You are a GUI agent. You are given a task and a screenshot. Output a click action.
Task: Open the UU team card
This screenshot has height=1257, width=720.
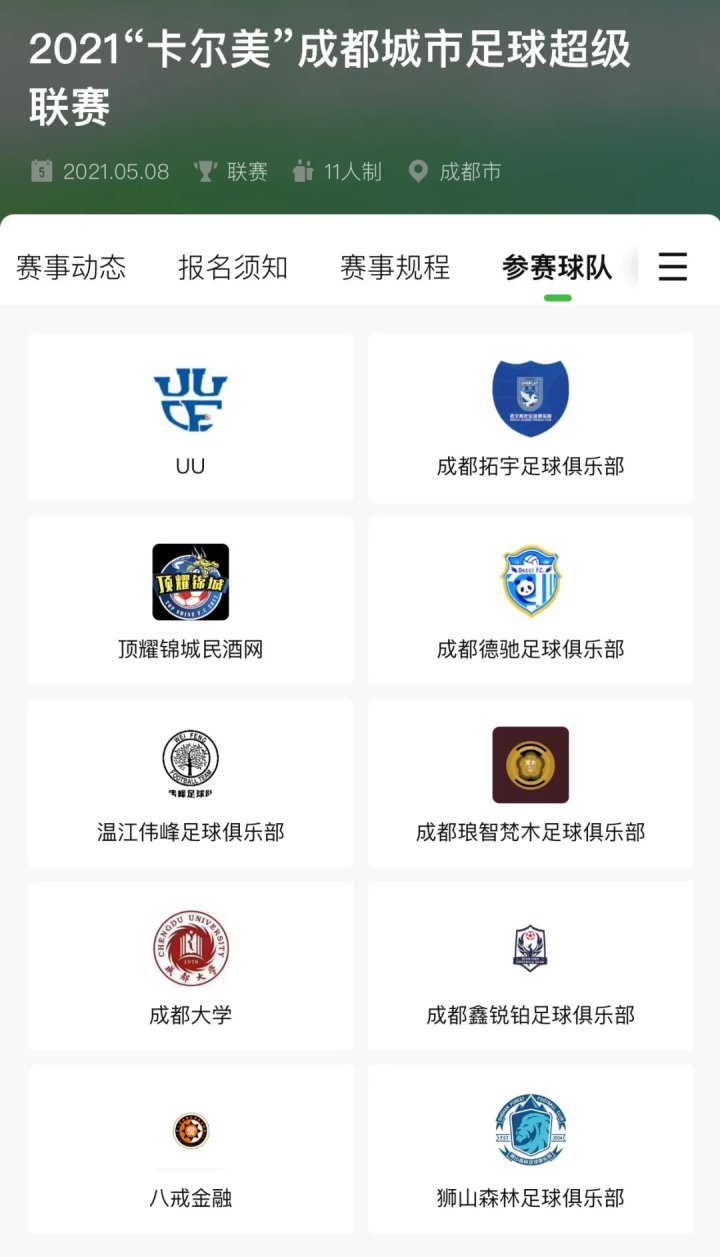coord(191,417)
